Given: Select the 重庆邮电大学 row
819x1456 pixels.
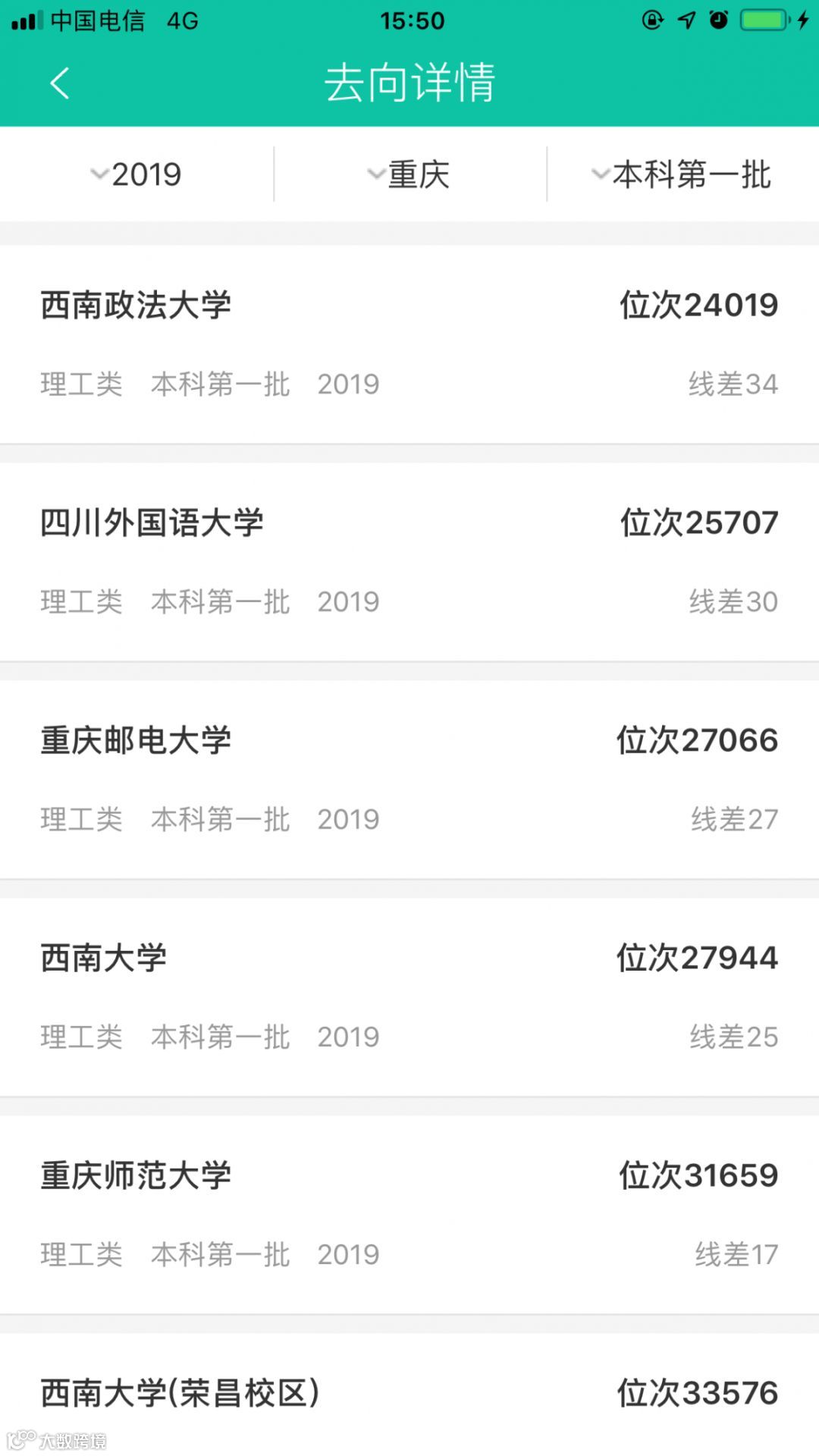Looking at the screenshot, I should 409,779.
